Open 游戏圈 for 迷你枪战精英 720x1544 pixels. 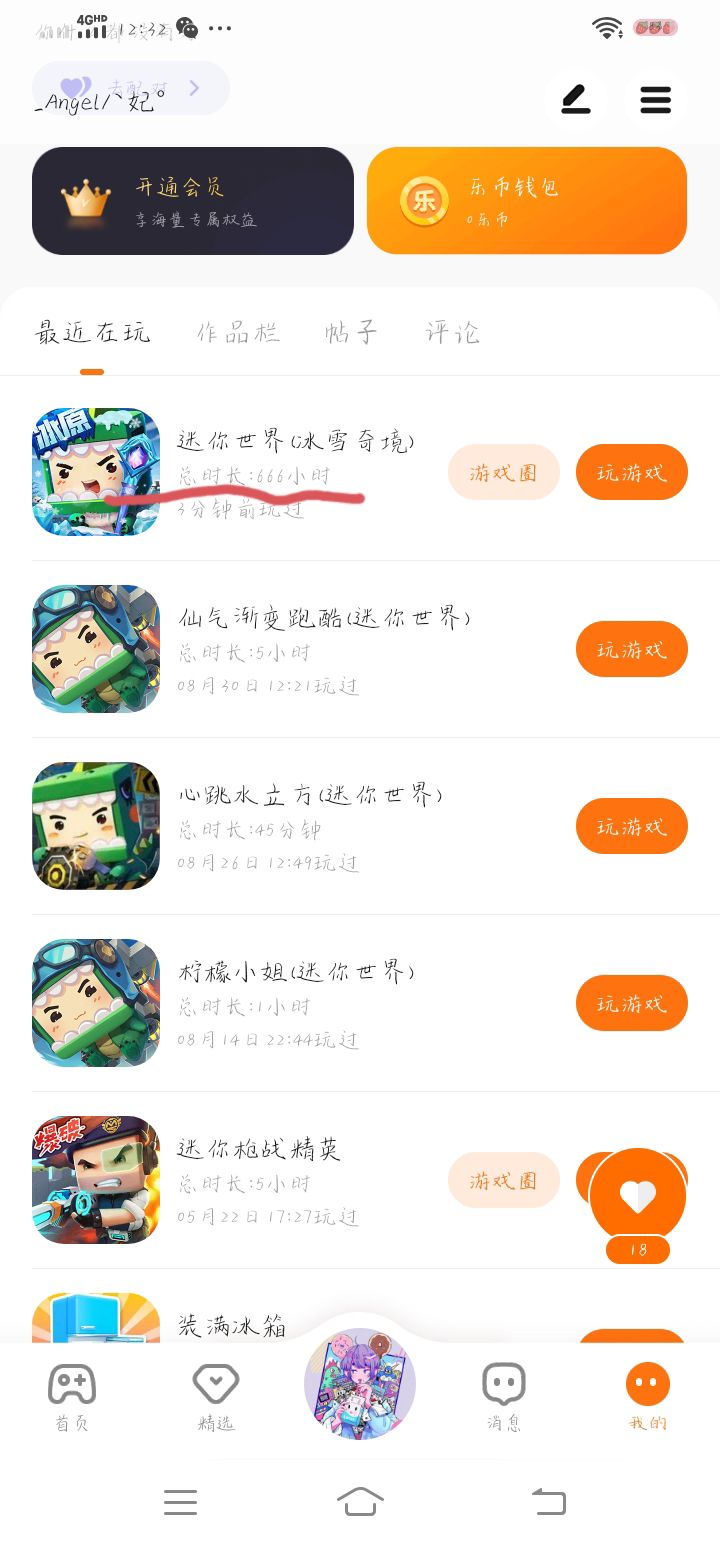(503, 1180)
